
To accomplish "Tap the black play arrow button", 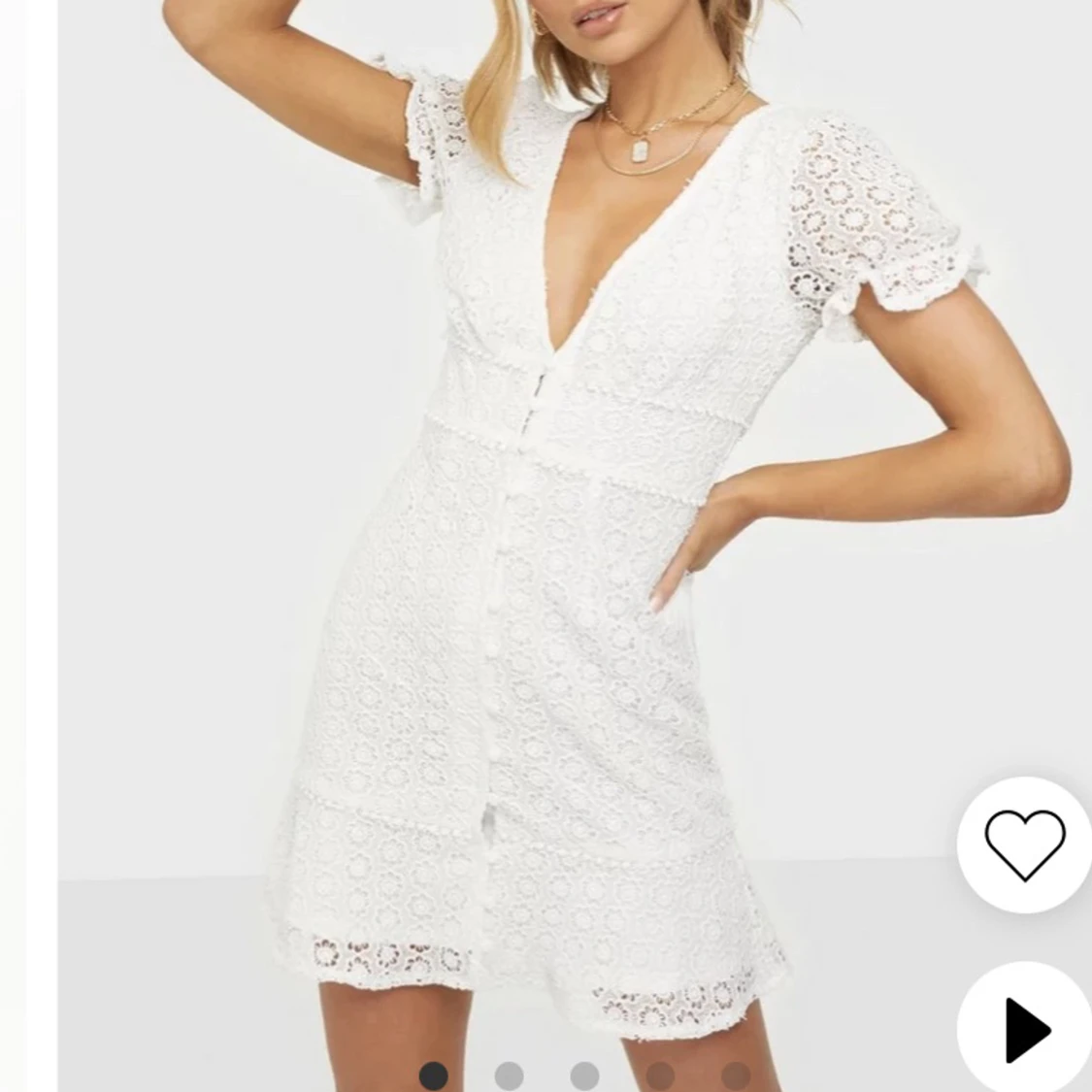I will click(1027, 1028).
